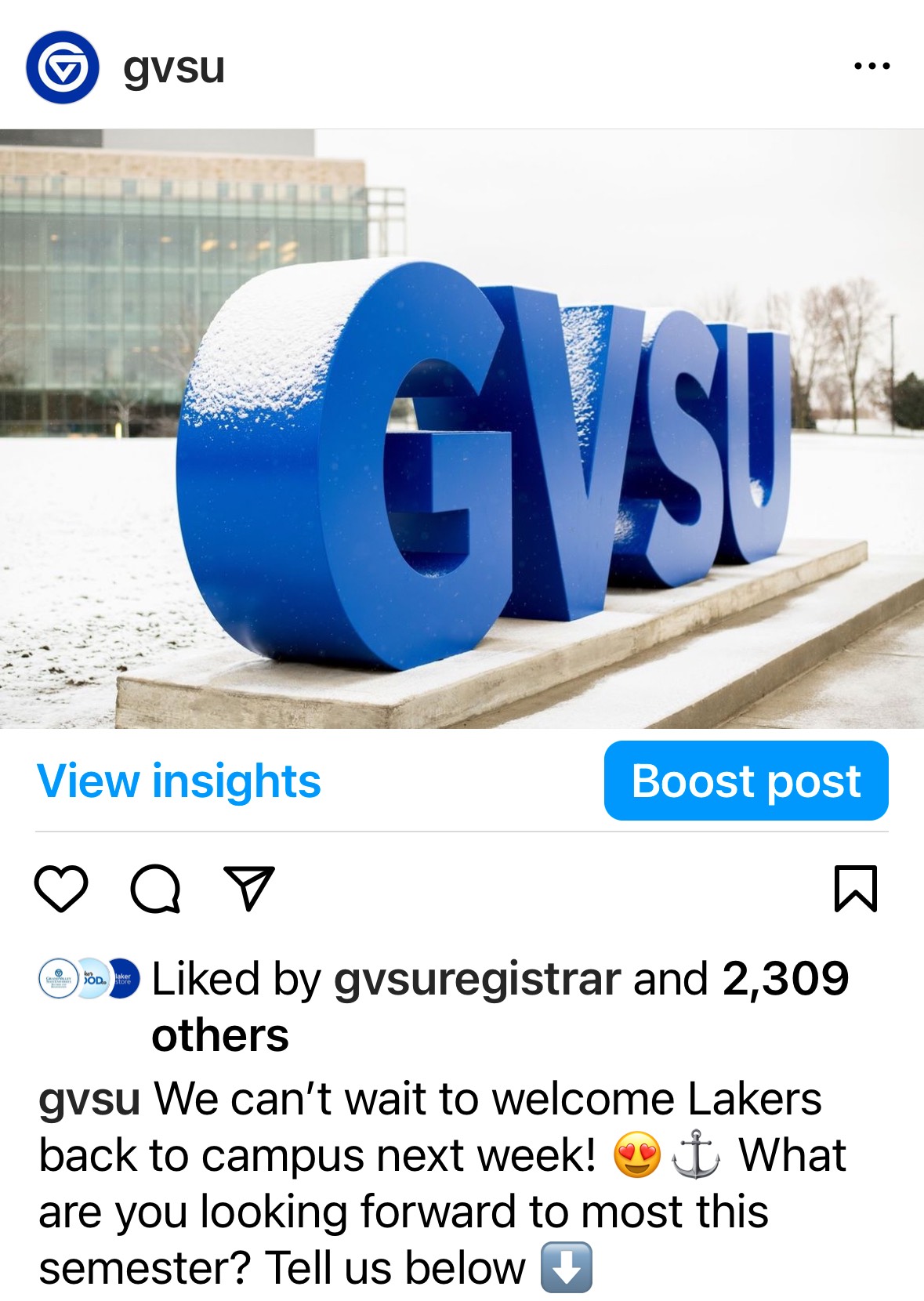Image resolution: width=924 pixels, height=1301 pixels.
Task: Open gvsuregistrar's profile from likes
Action: (x=476, y=980)
